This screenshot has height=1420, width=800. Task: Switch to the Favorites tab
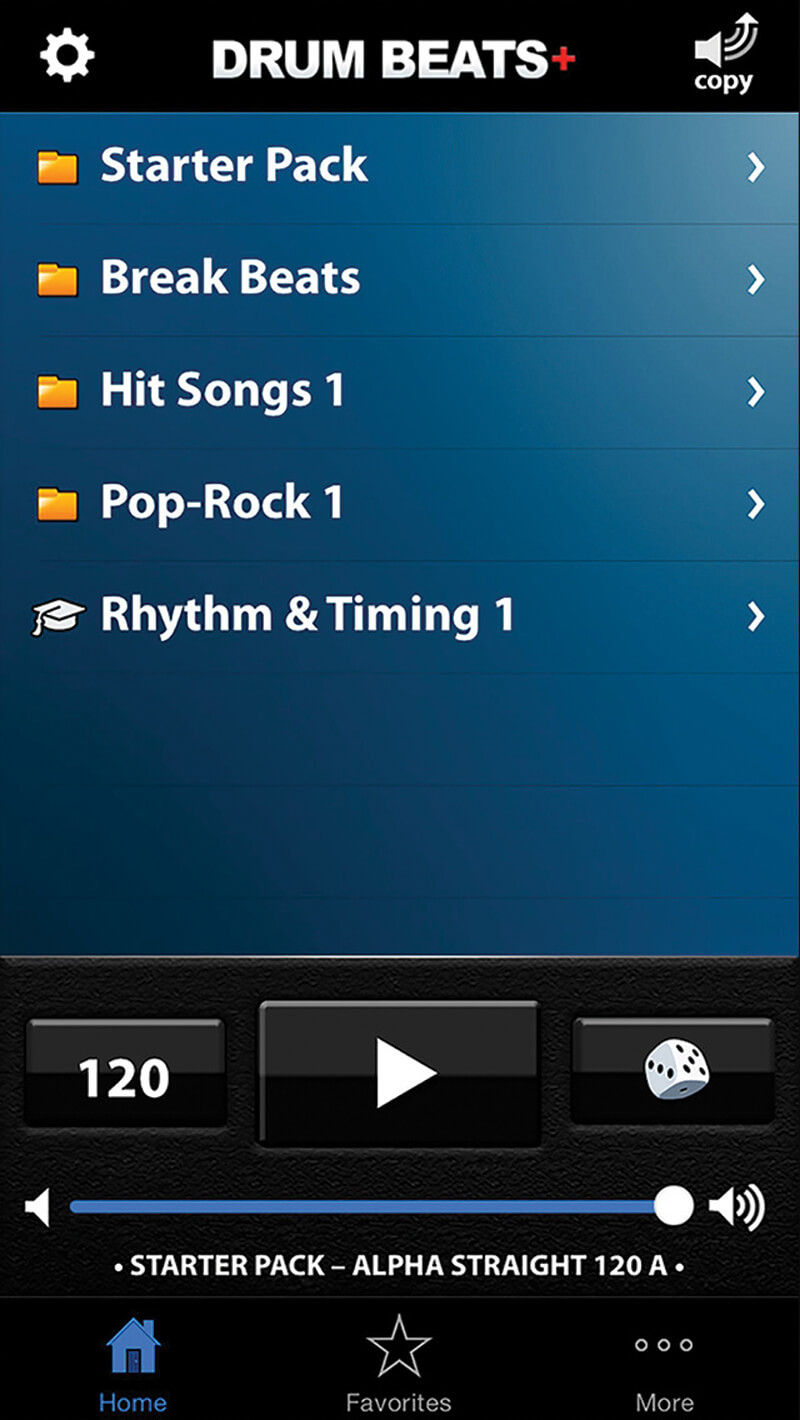(x=398, y=1362)
